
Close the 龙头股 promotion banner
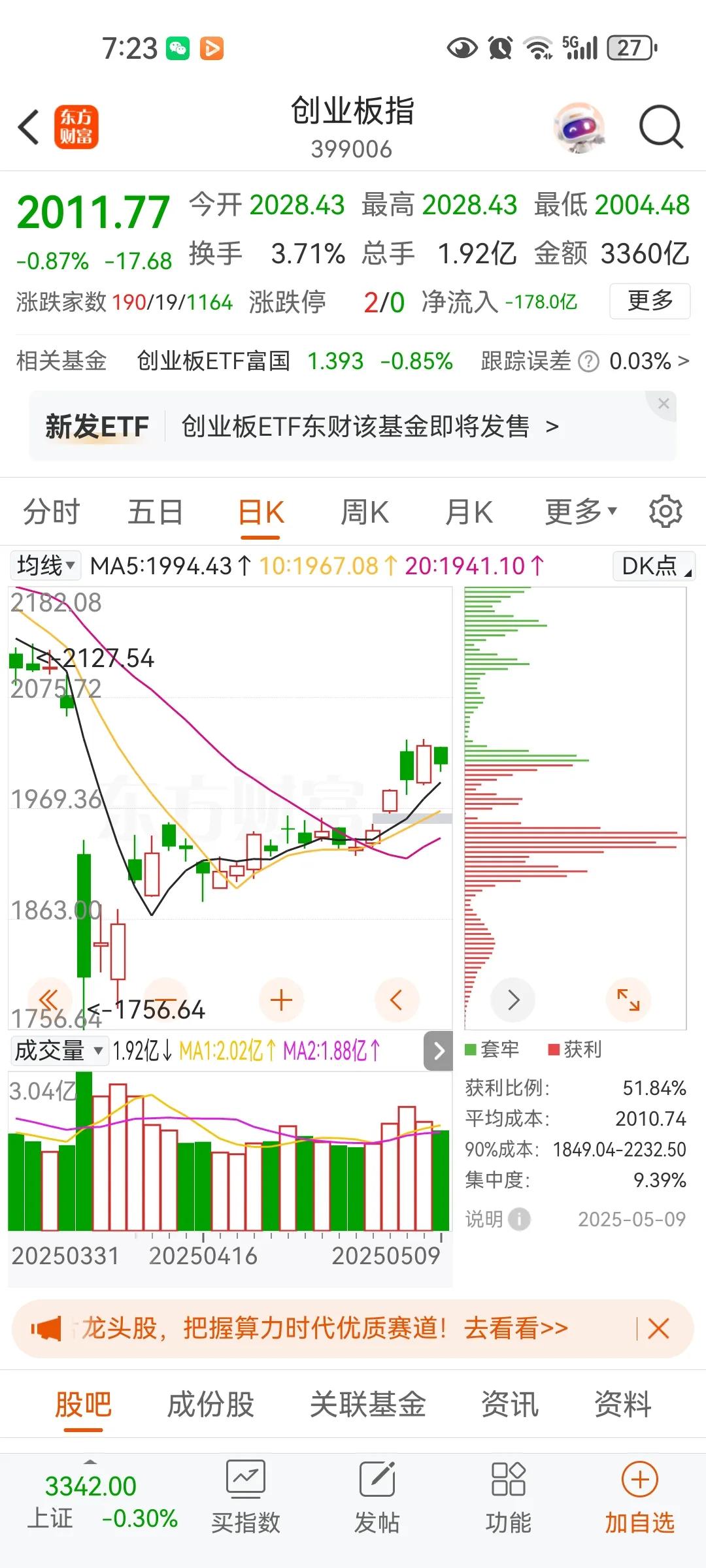(x=658, y=1328)
